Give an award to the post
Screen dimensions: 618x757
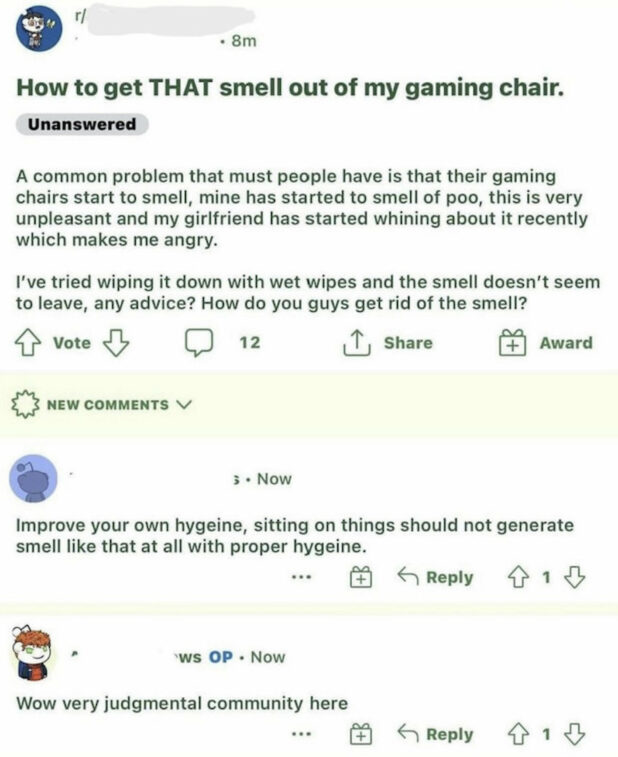546,343
